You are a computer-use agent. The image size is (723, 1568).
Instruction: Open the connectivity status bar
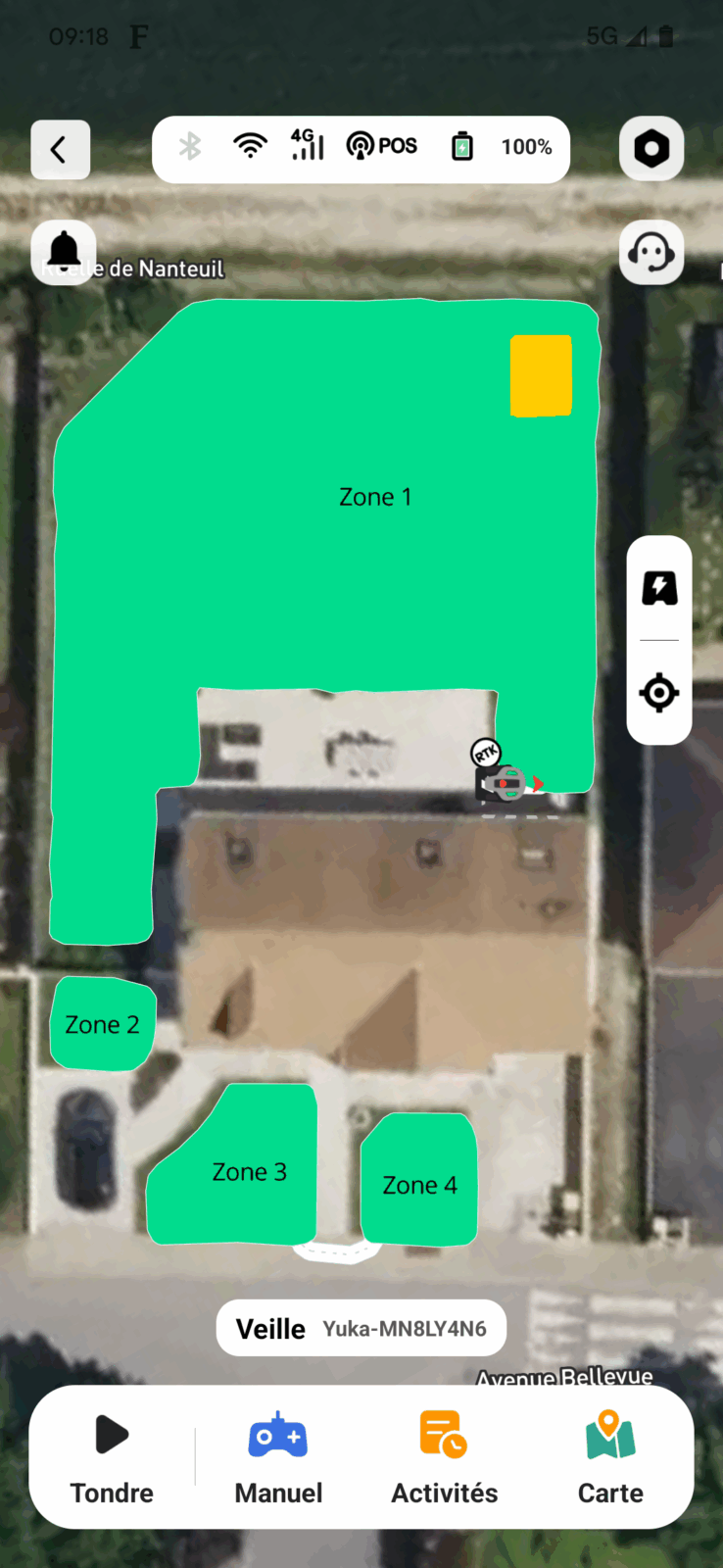point(361,149)
